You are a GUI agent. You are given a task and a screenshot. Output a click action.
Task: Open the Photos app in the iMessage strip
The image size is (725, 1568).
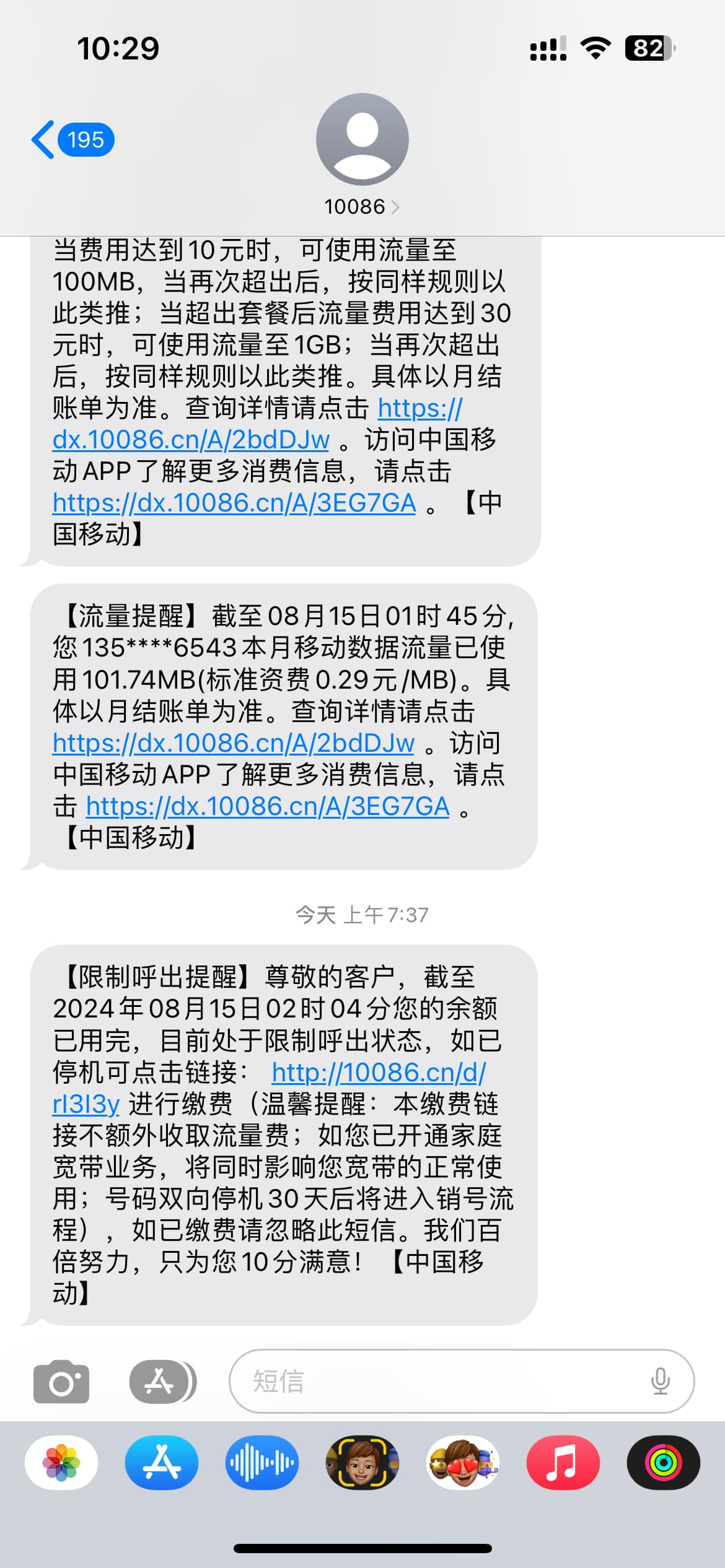tap(61, 1463)
